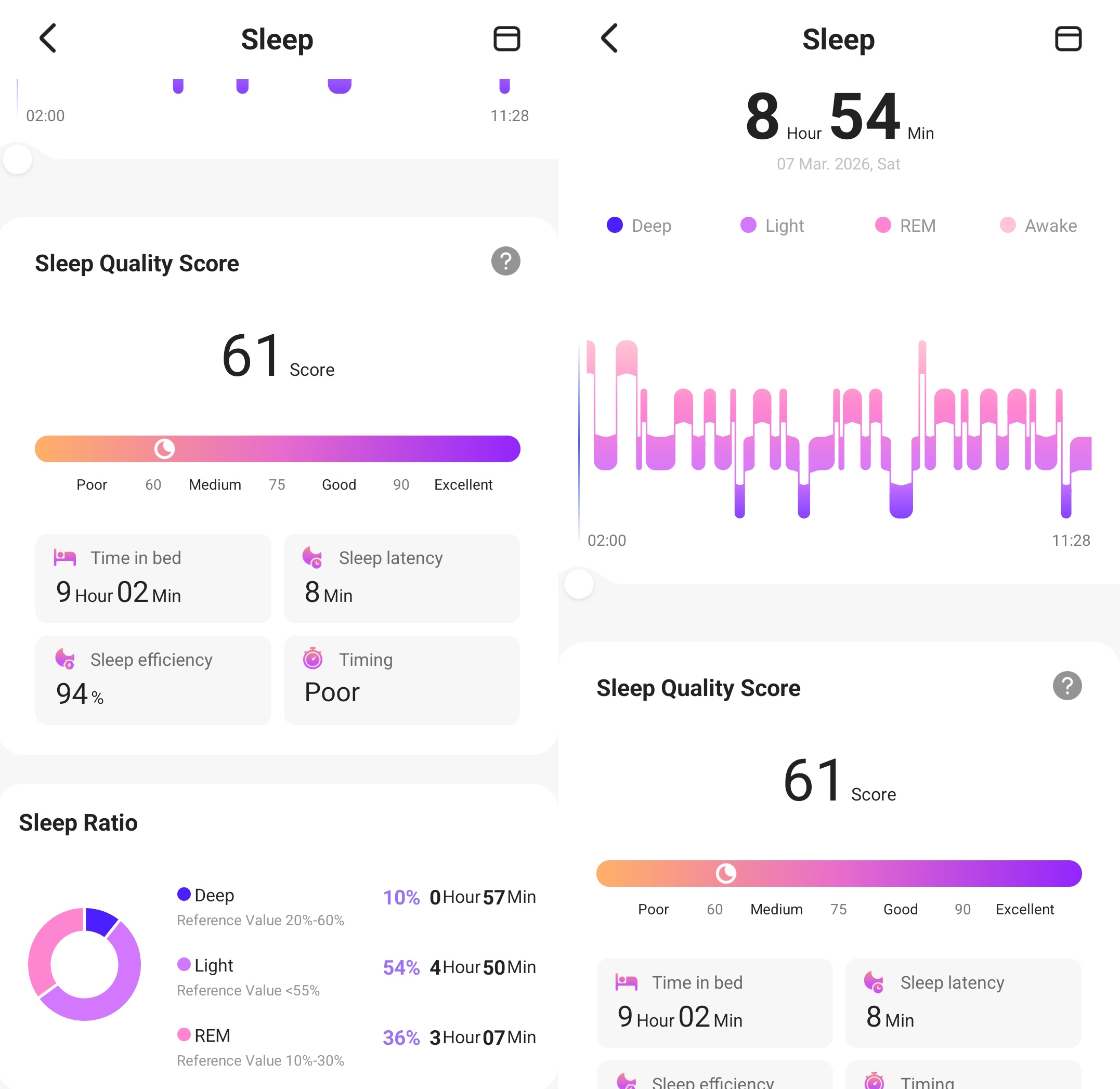Go back from the Sleep screen showing Sleep Ratio
Screen dimensions: 1120x1089
(48, 39)
